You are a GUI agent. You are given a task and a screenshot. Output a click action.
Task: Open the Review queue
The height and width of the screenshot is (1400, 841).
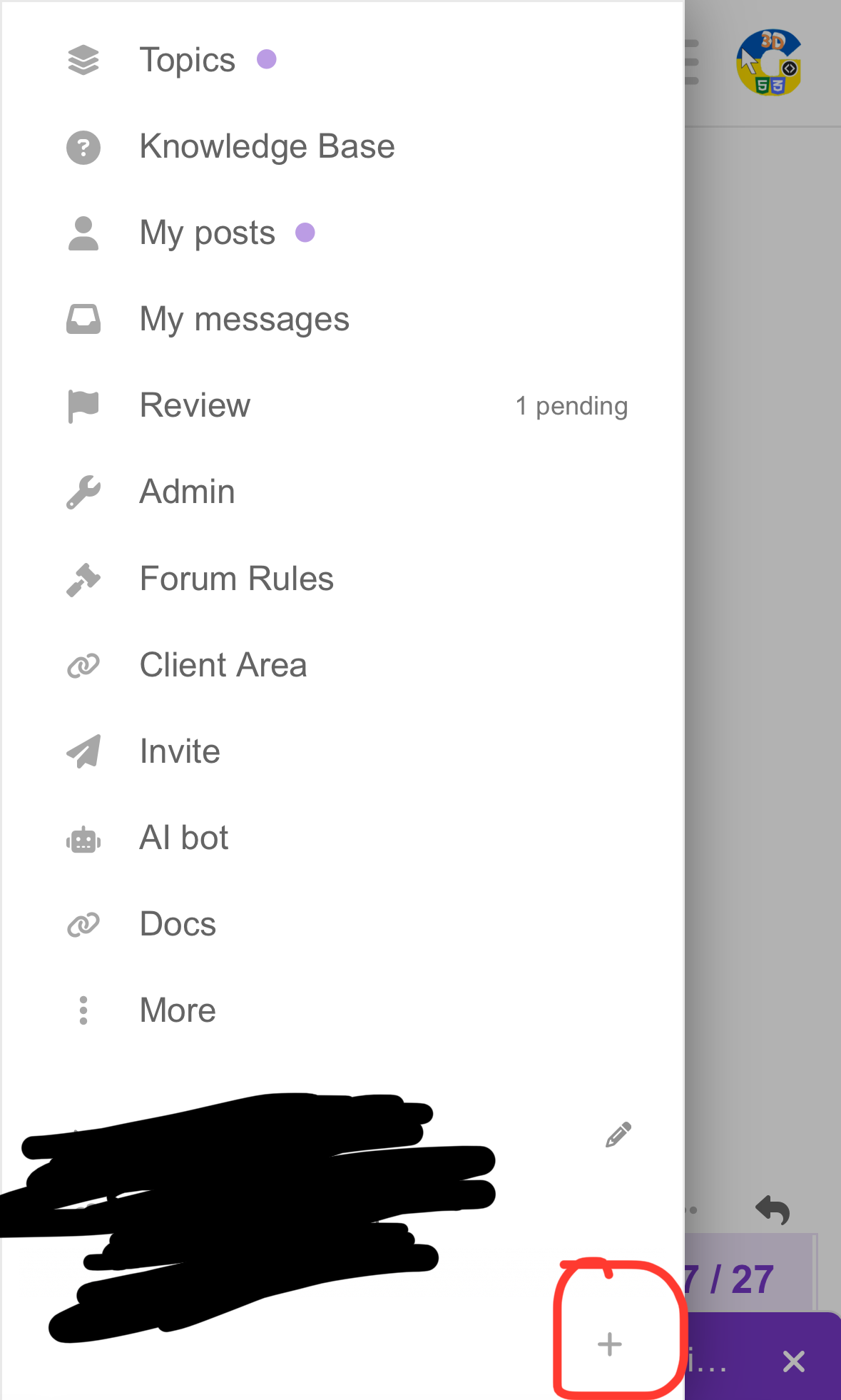195,406
